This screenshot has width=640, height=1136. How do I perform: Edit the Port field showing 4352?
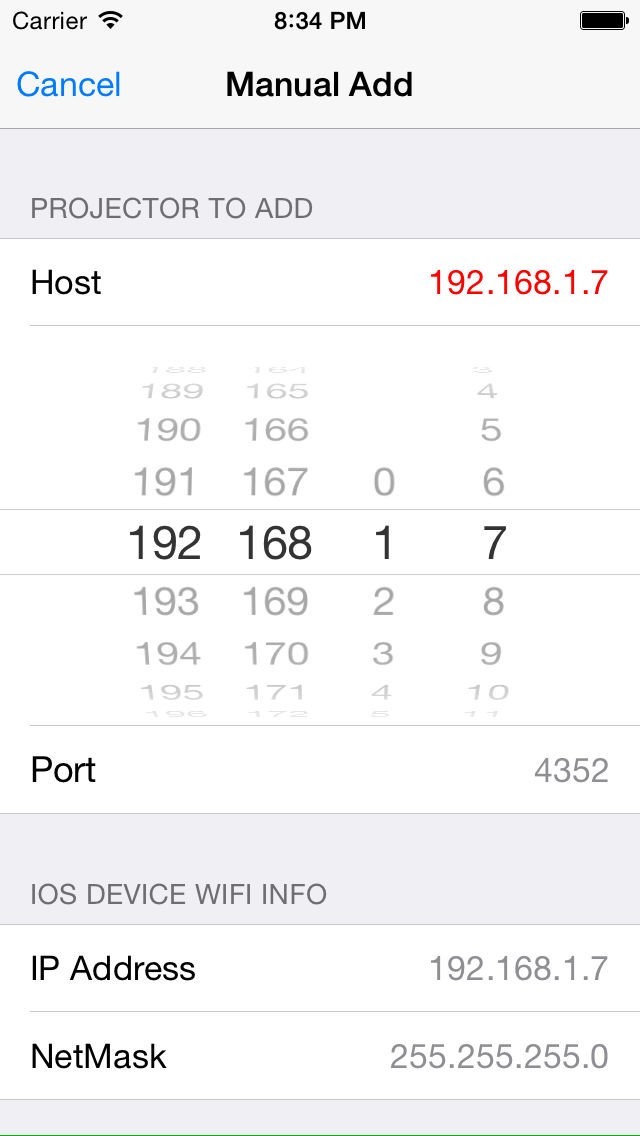coord(570,770)
